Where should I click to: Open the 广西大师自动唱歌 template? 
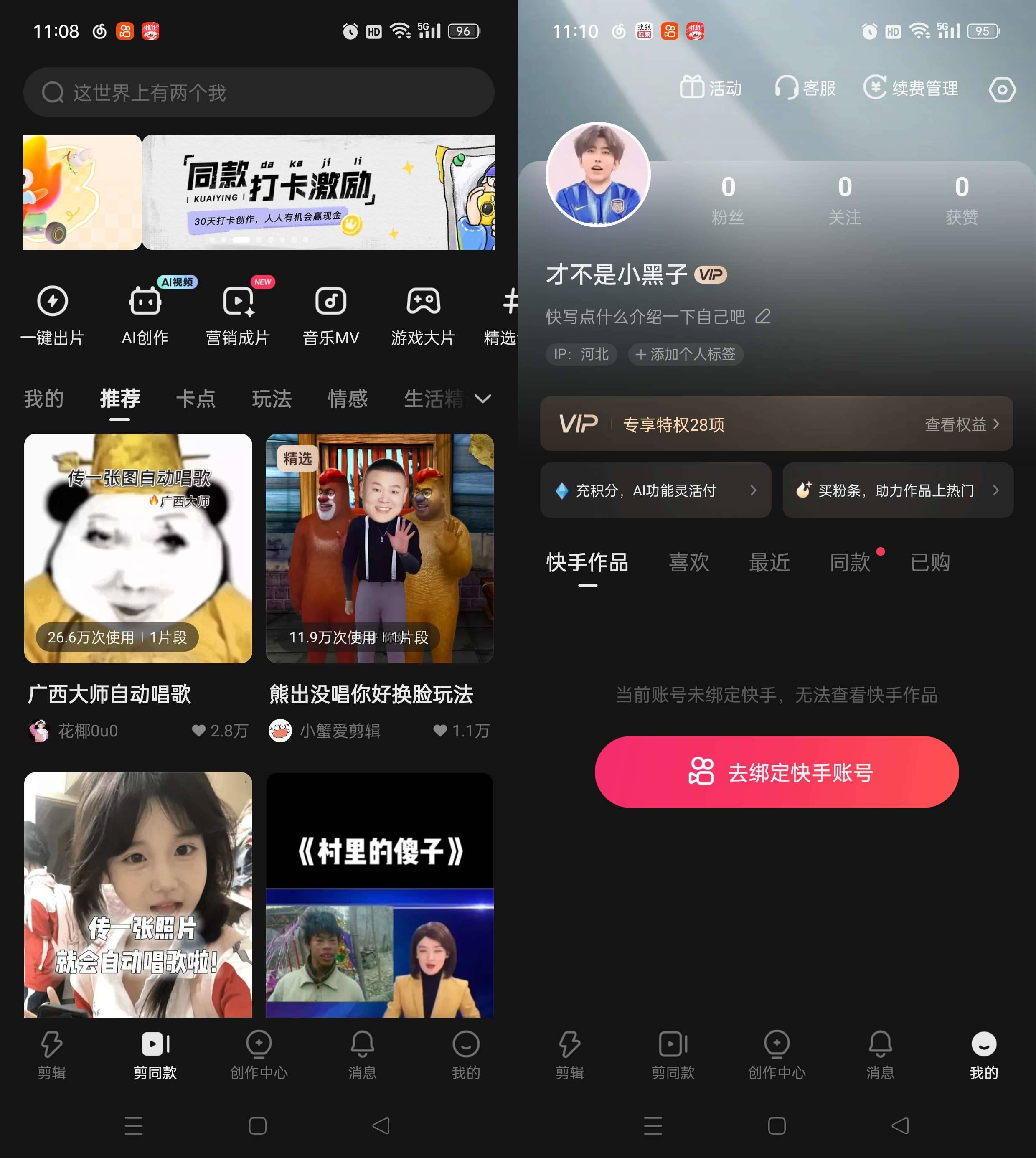pos(138,548)
